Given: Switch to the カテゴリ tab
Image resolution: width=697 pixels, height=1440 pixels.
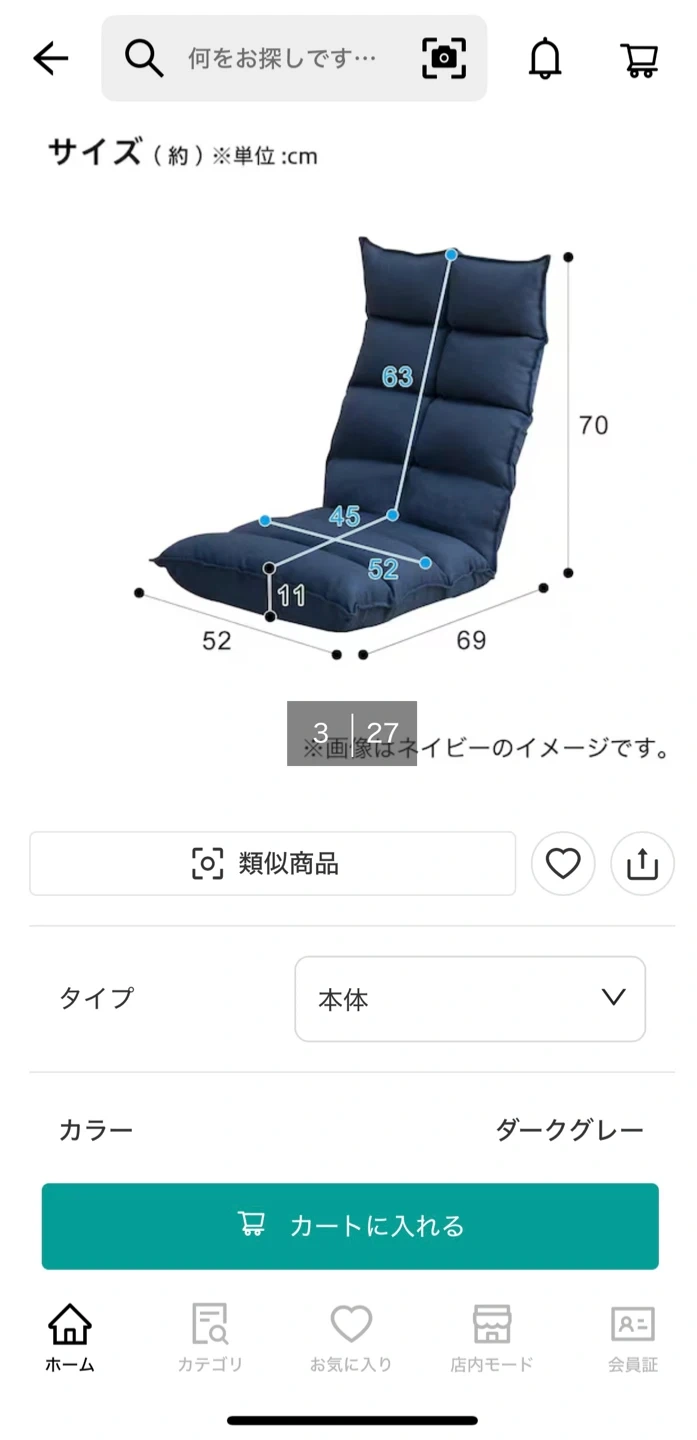Looking at the screenshot, I should [210, 1338].
